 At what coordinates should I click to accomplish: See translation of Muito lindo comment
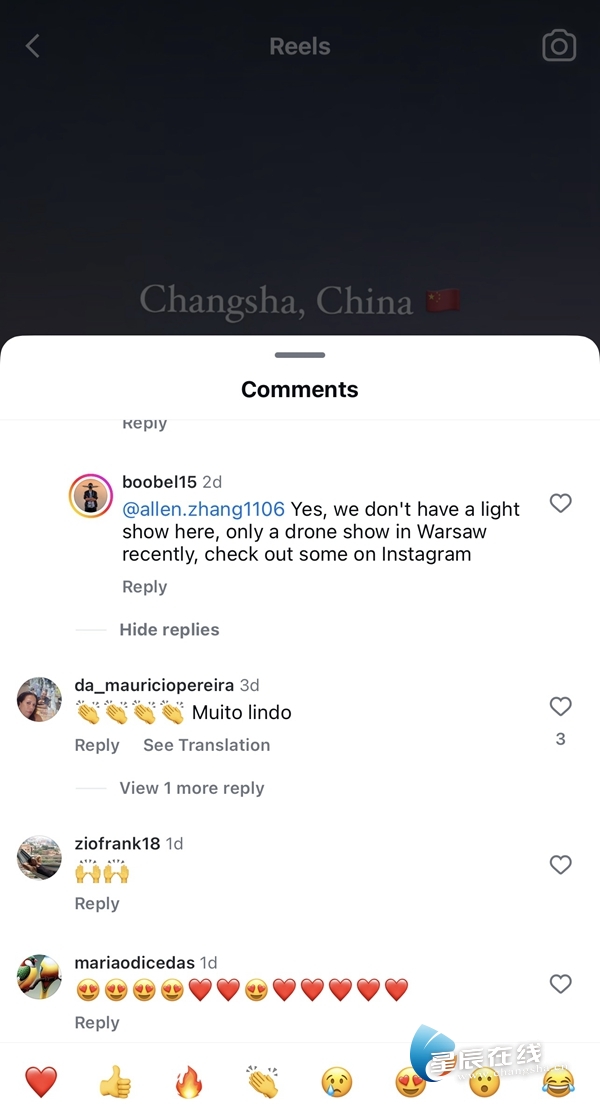[206, 745]
